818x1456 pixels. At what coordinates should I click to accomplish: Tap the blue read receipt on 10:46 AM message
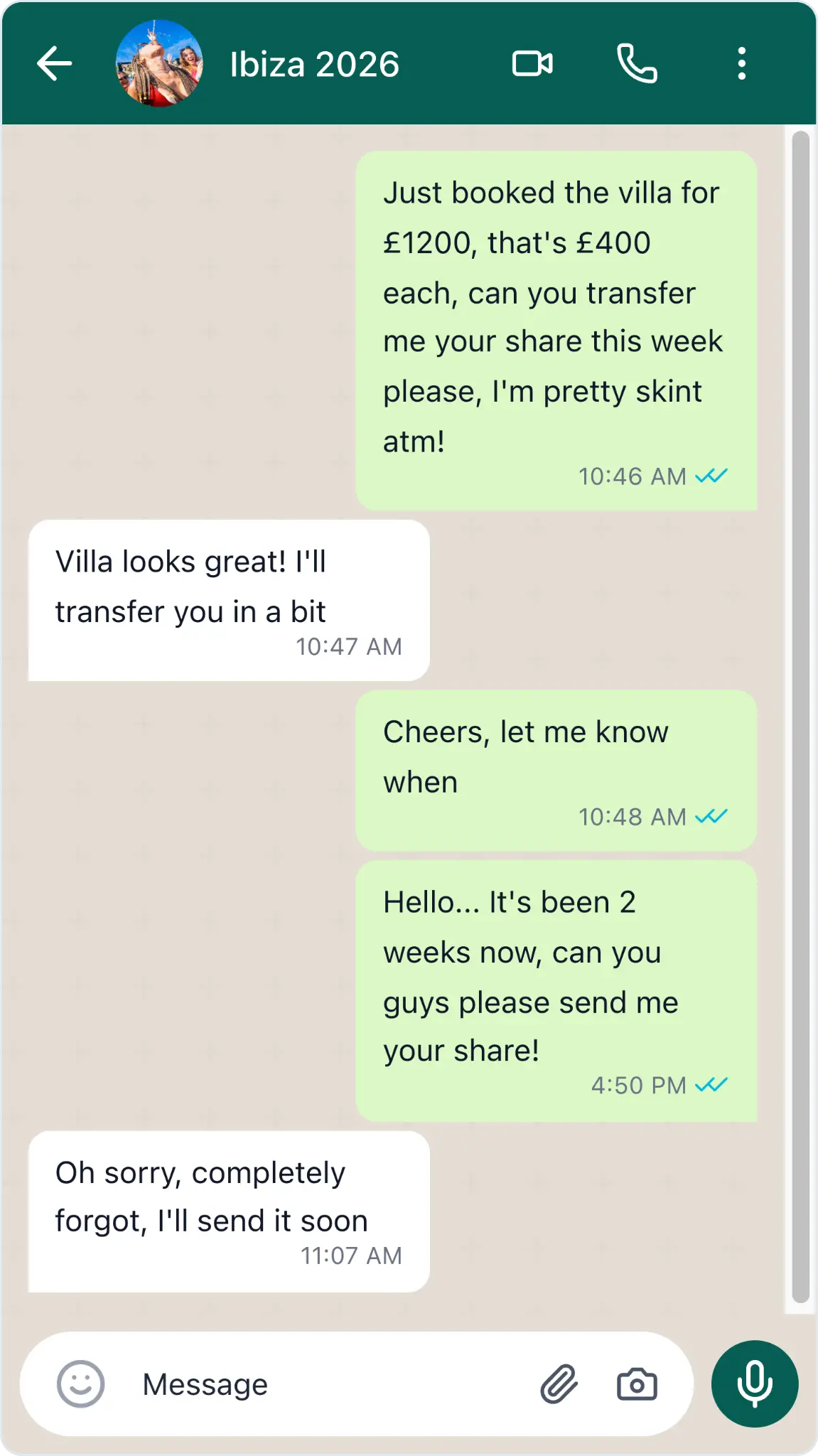(x=713, y=477)
